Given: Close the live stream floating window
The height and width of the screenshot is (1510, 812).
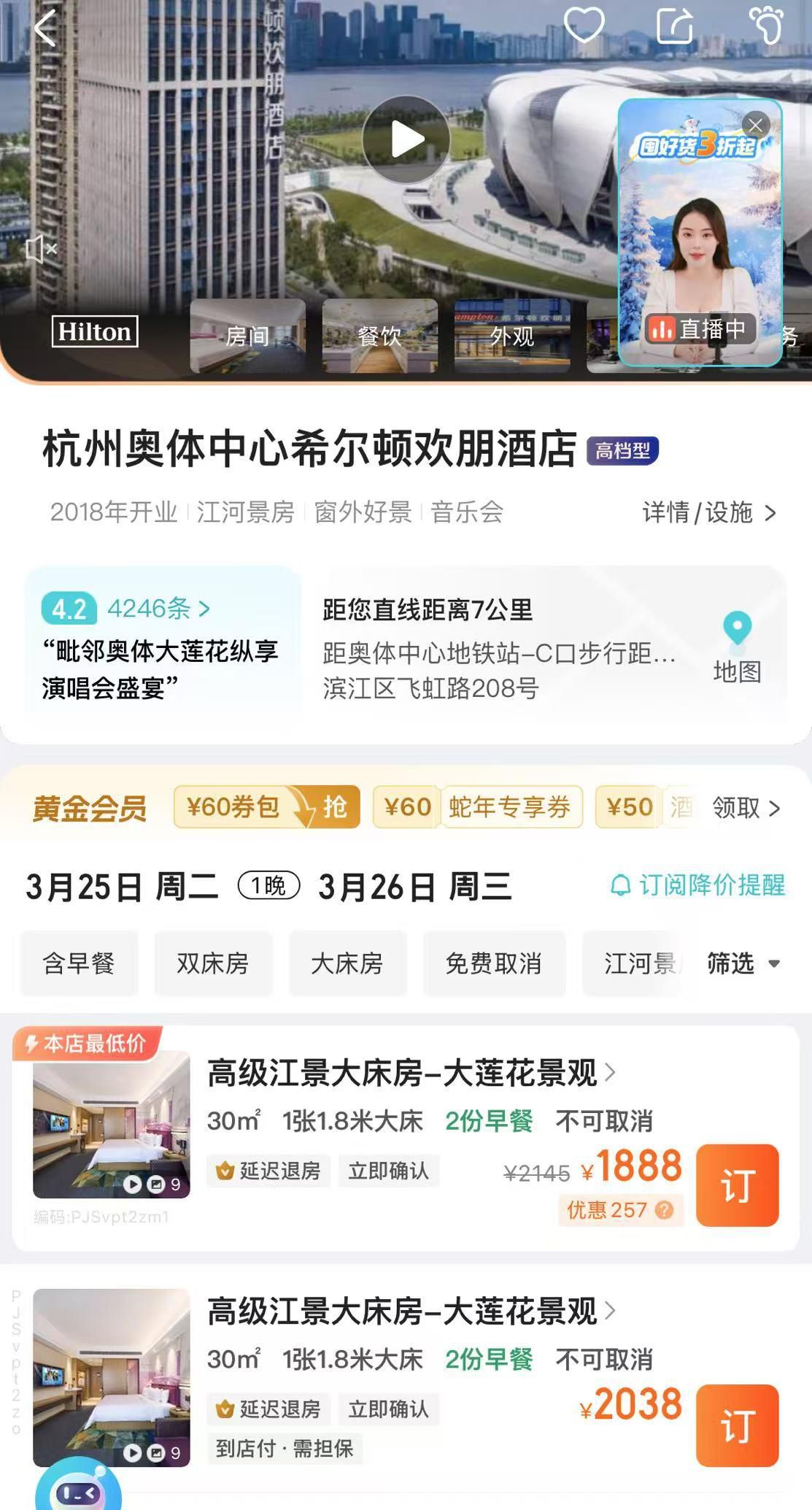Looking at the screenshot, I should pyautogui.click(x=755, y=125).
